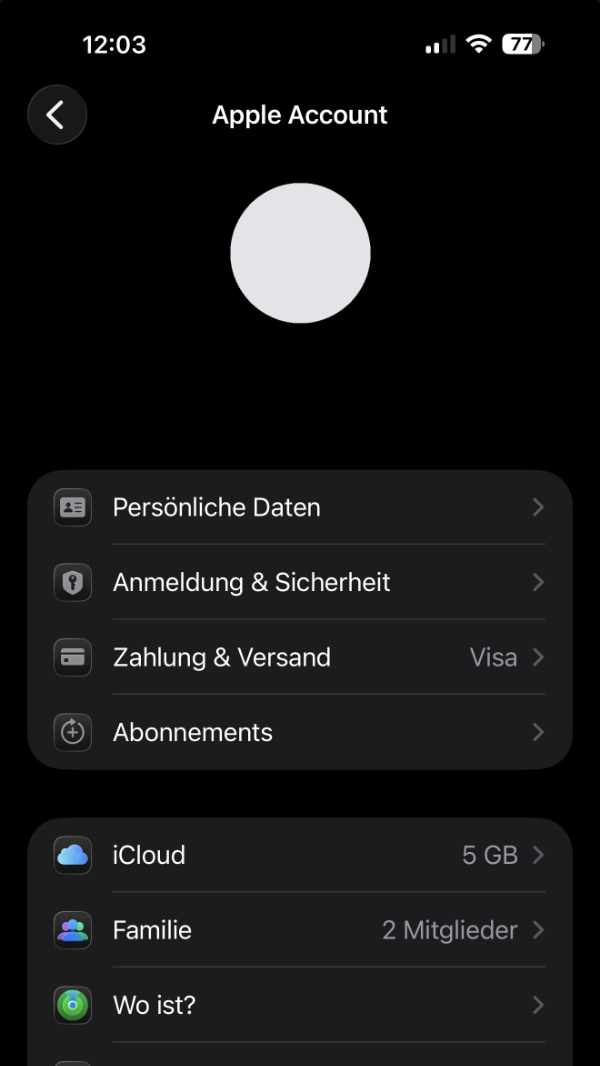600x1066 pixels.
Task: Open Zahlung & Versand
Action: (300, 657)
